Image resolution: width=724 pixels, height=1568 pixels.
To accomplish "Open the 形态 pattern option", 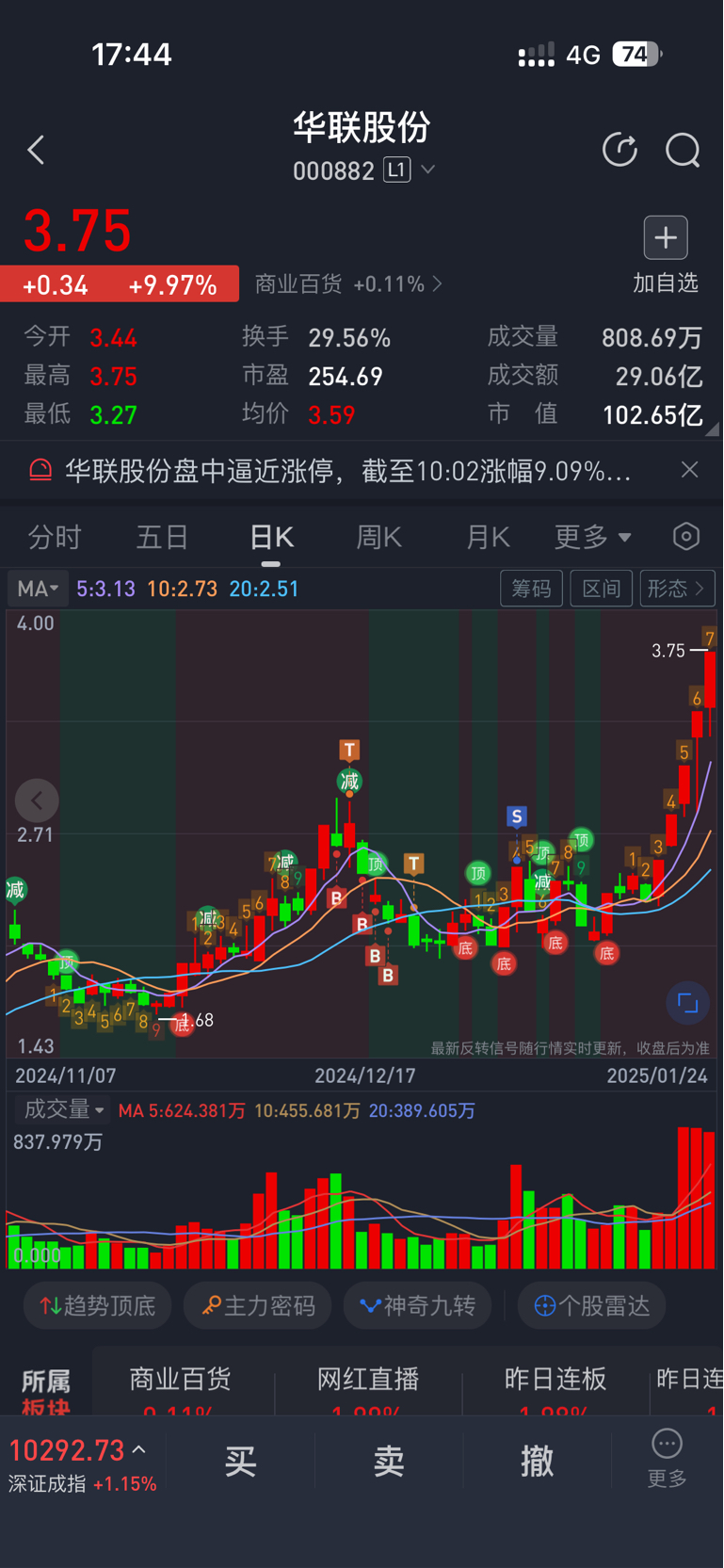I will click(x=678, y=589).
